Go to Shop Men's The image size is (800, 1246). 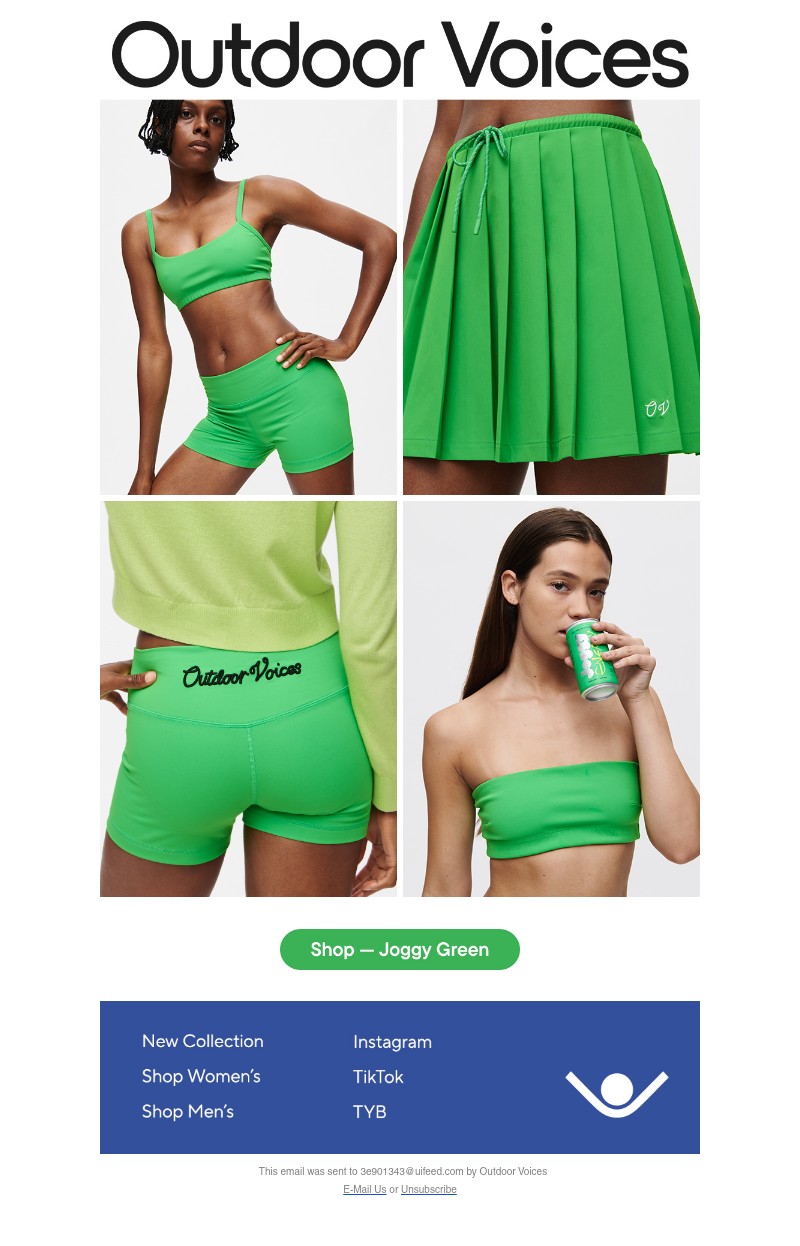[188, 1111]
